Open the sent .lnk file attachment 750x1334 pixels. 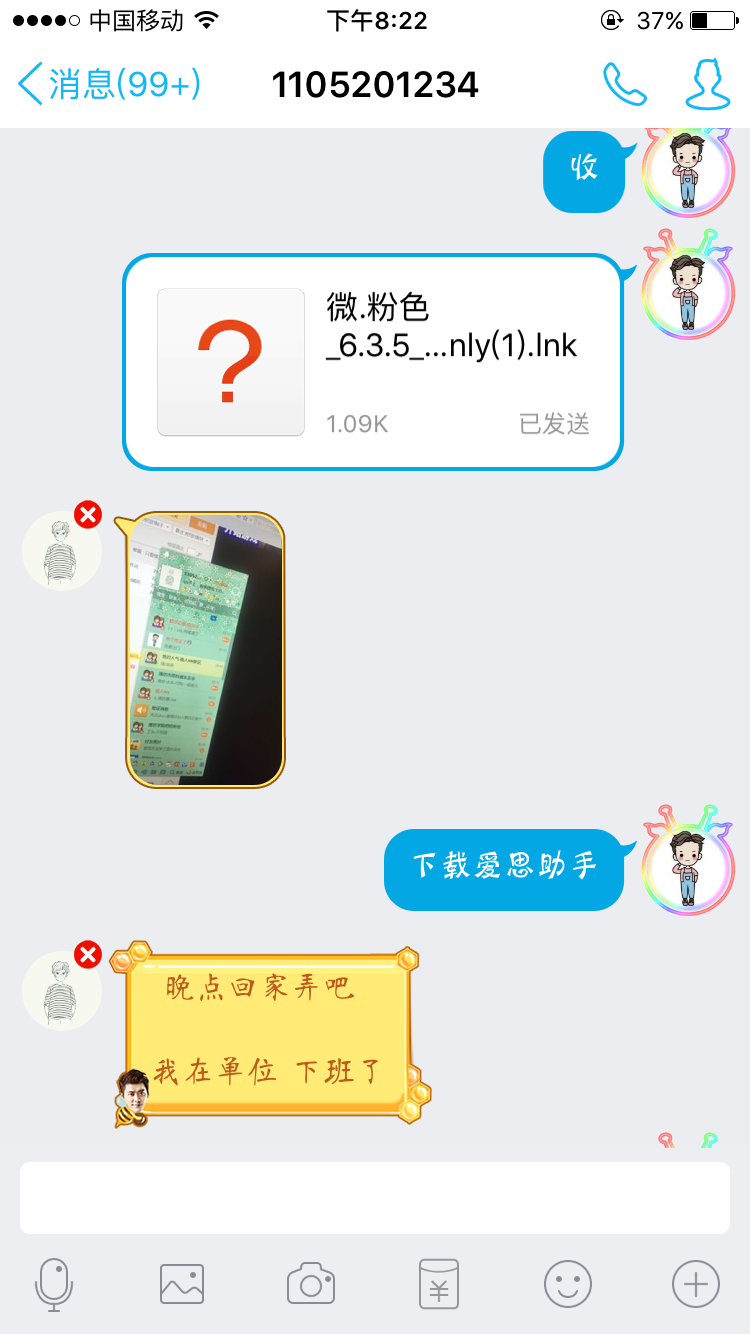pyautogui.click(x=373, y=362)
